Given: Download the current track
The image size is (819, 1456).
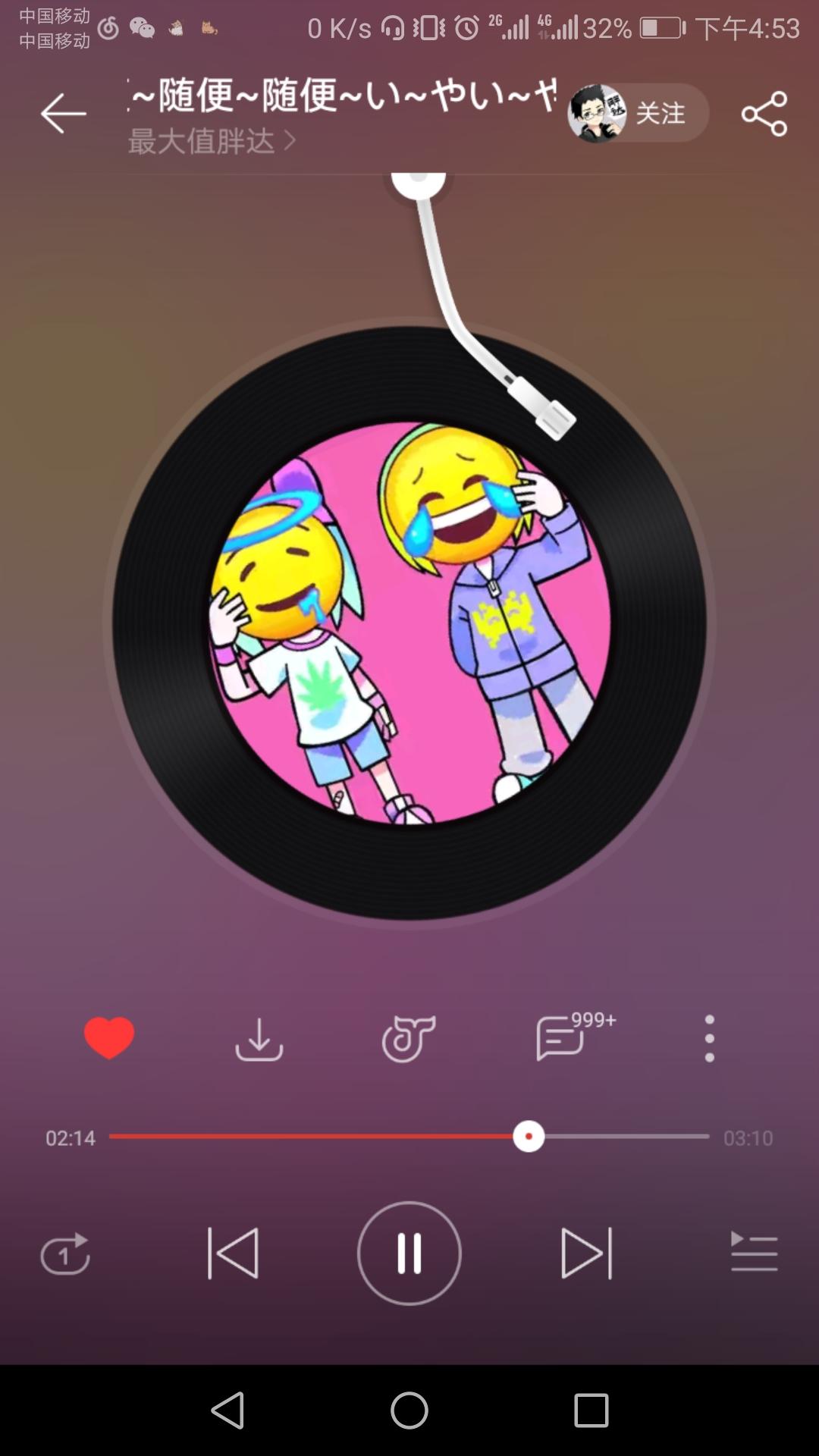Looking at the screenshot, I should [x=259, y=1038].
